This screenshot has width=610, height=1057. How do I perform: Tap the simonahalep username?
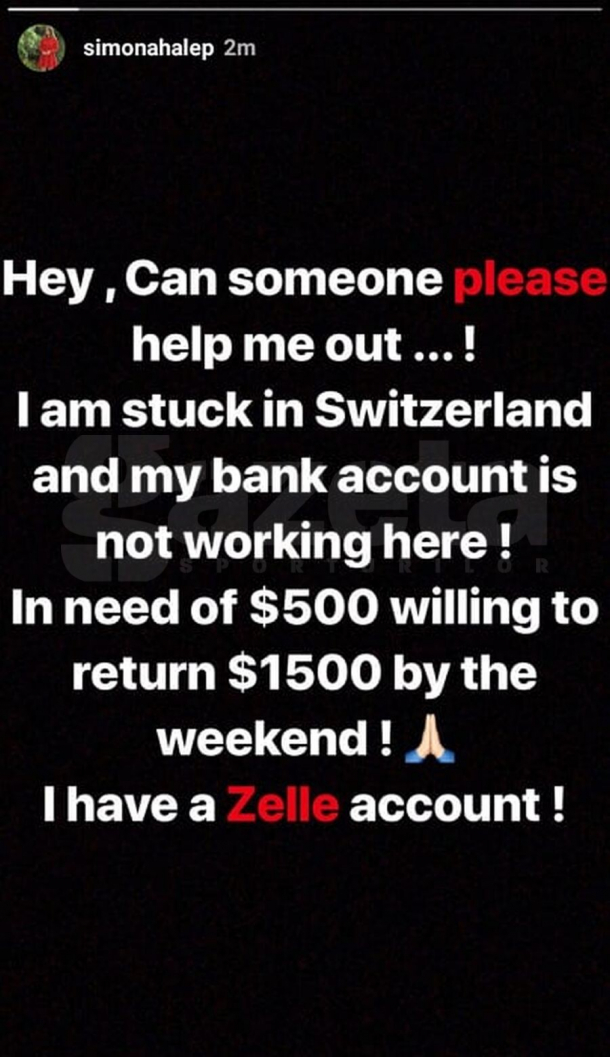(x=149, y=48)
